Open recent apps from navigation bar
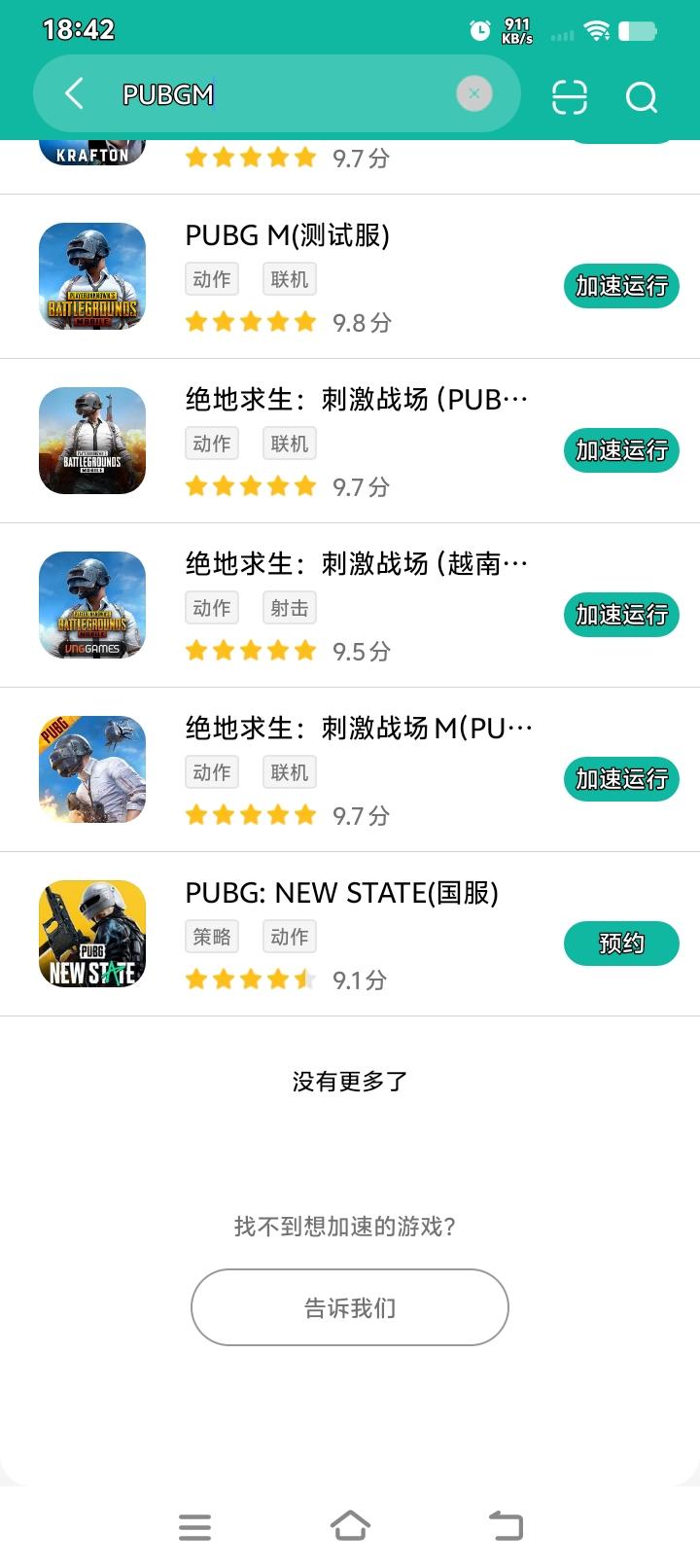This screenshot has width=700, height=1568. click(x=194, y=1527)
